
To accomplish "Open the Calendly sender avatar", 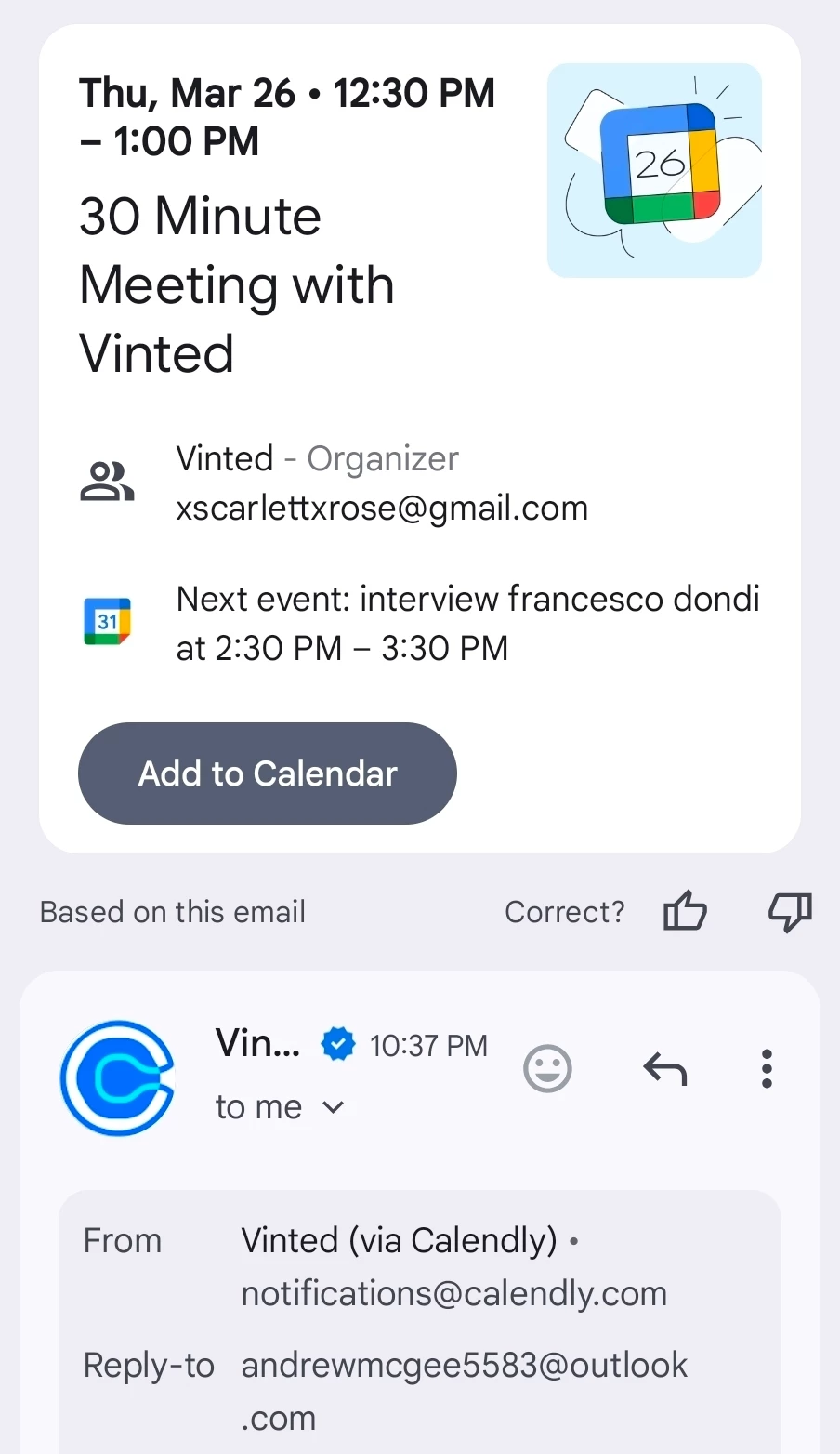I will 117,1078.
